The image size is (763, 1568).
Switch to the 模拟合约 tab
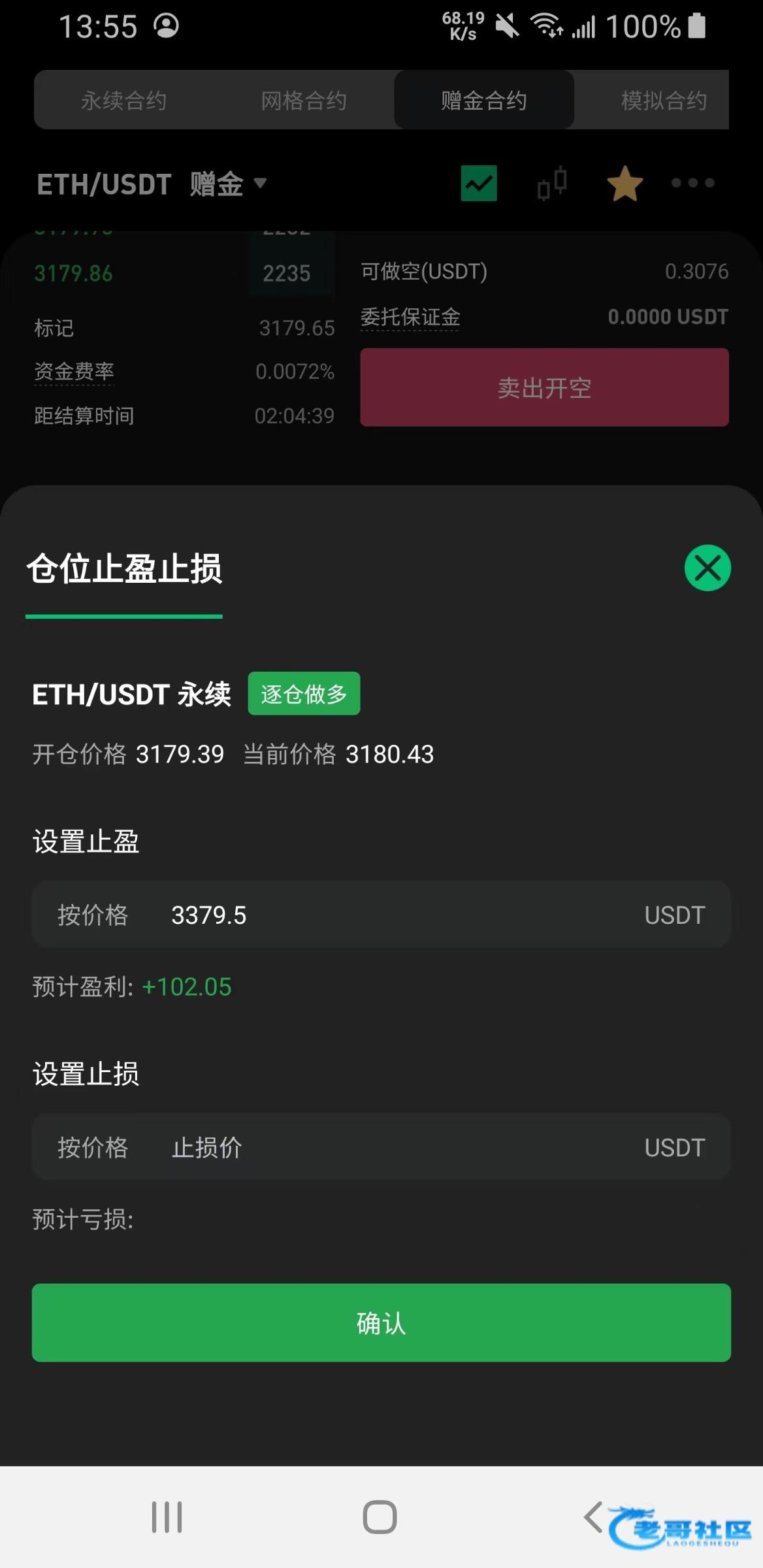pyautogui.click(x=663, y=101)
